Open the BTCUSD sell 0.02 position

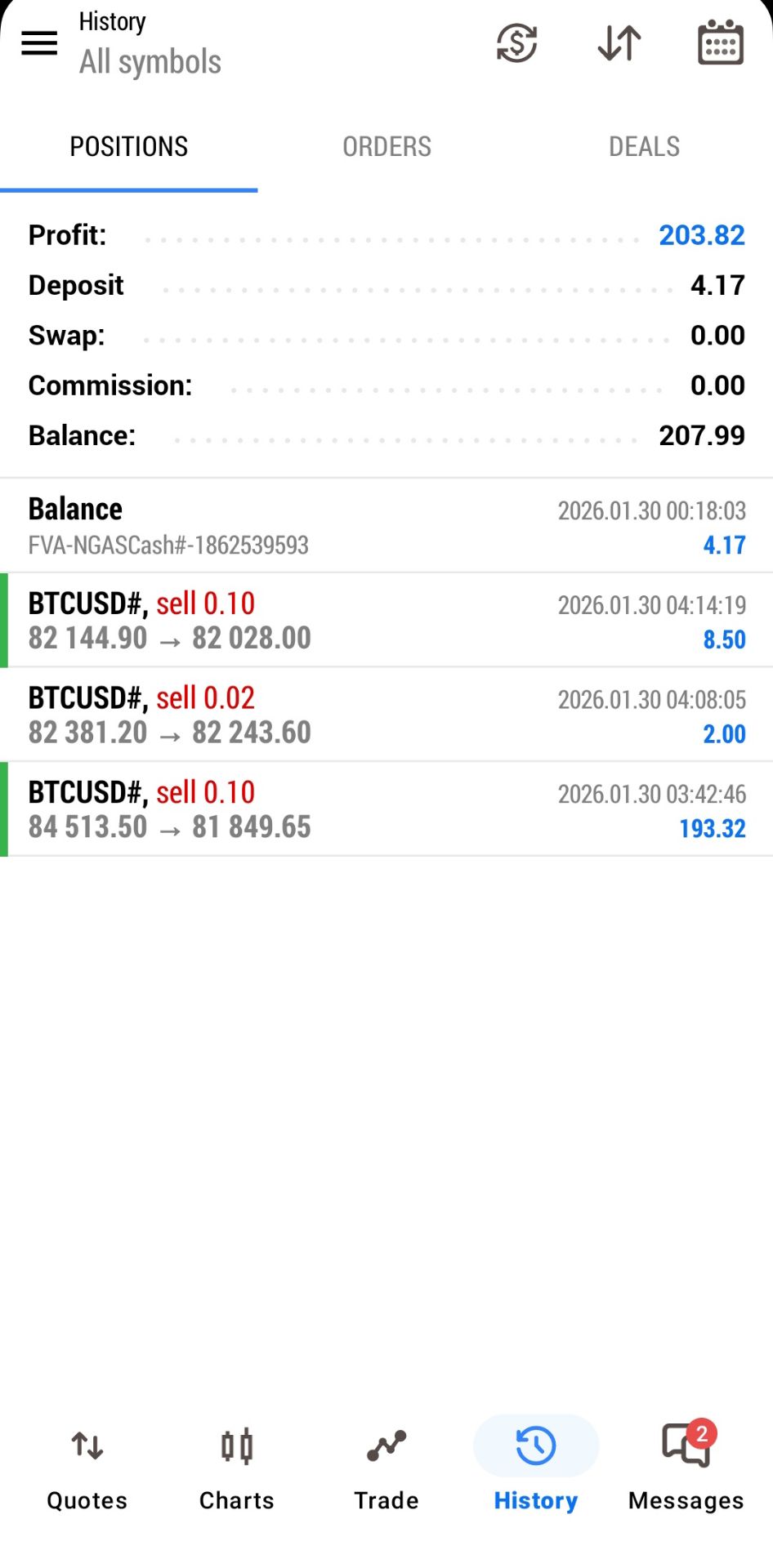[386, 715]
